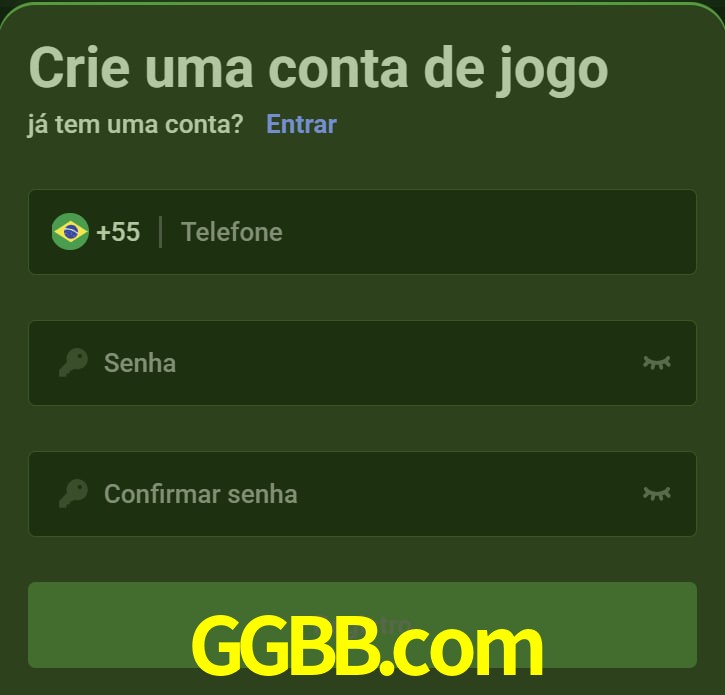The image size is (725, 695).
Task: Select the Confirmar senha field
Action: 350,494
